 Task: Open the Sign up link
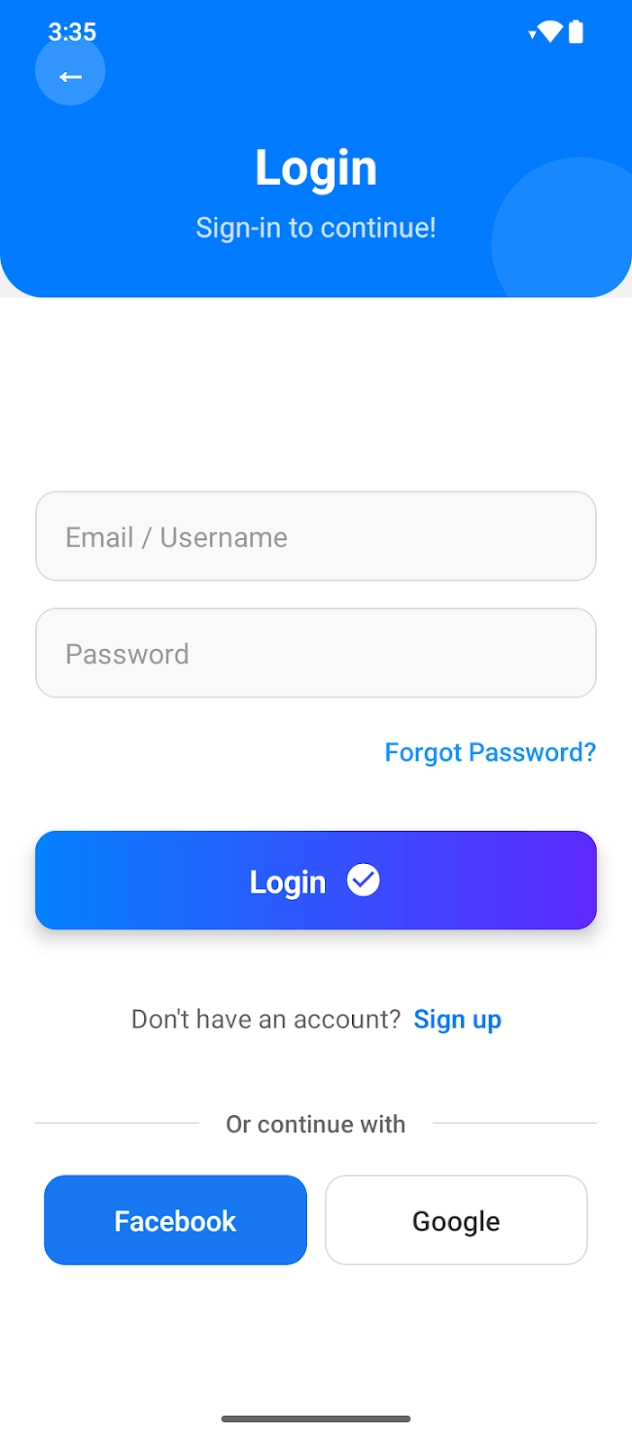pos(457,1019)
